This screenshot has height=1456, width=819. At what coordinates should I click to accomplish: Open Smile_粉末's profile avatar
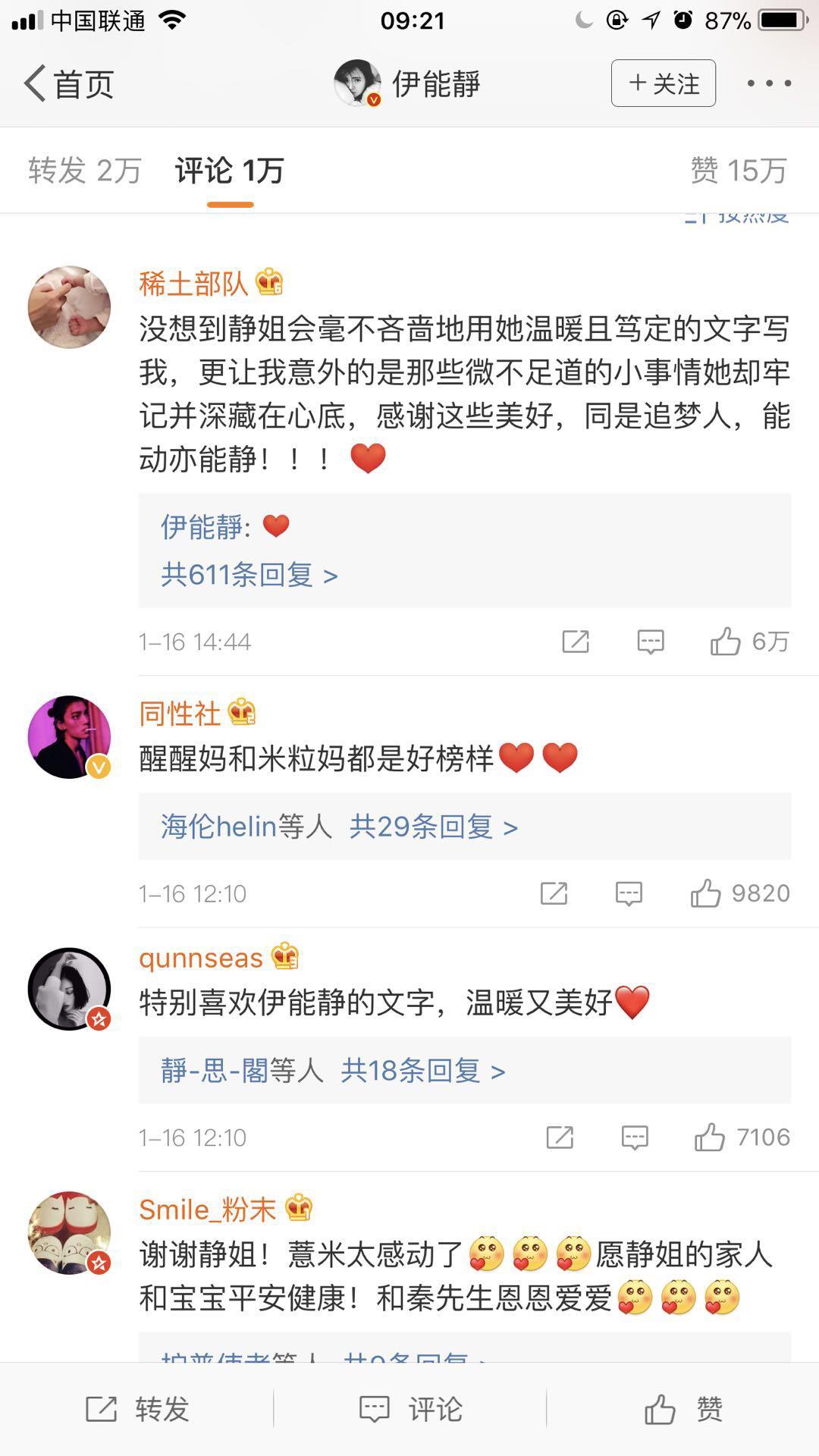[69, 1232]
